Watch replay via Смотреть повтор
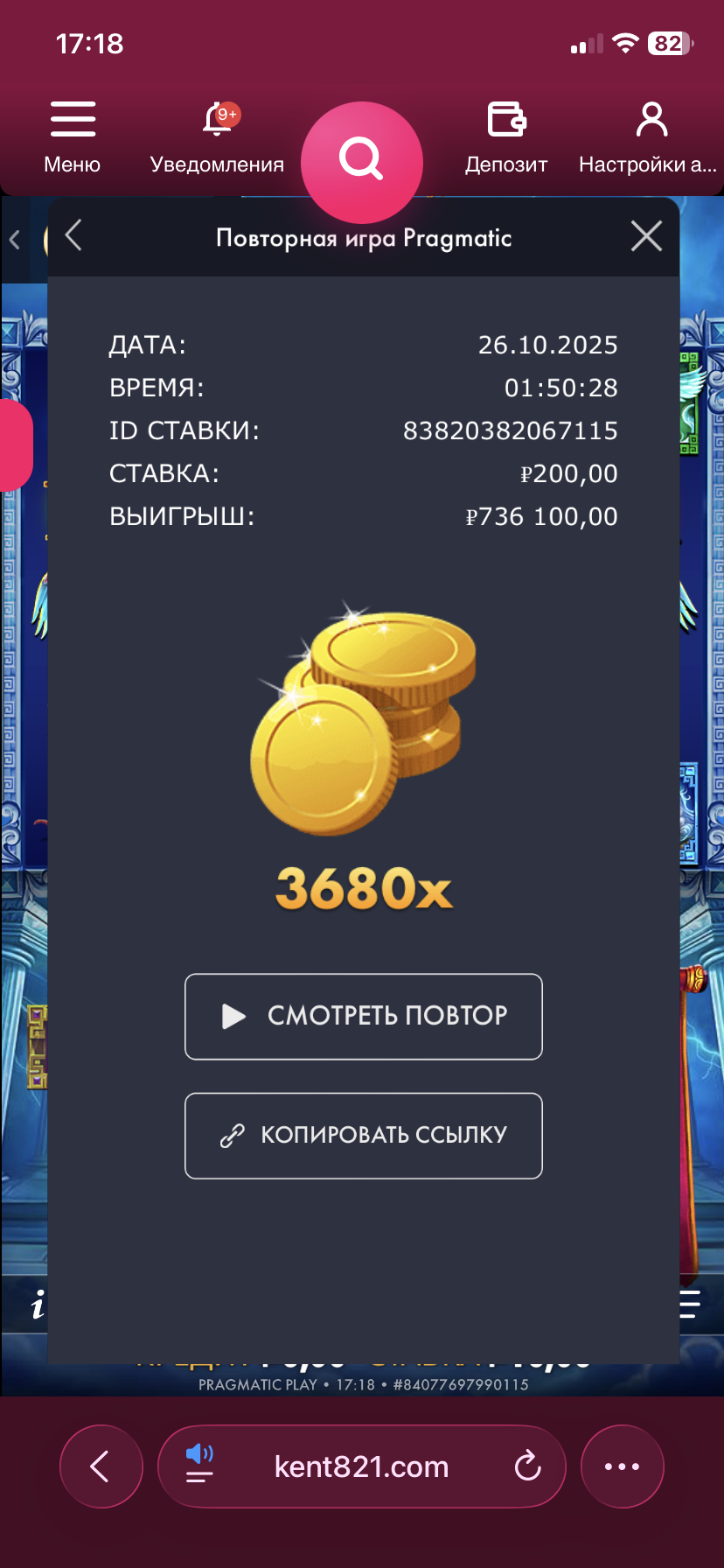 point(364,1016)
